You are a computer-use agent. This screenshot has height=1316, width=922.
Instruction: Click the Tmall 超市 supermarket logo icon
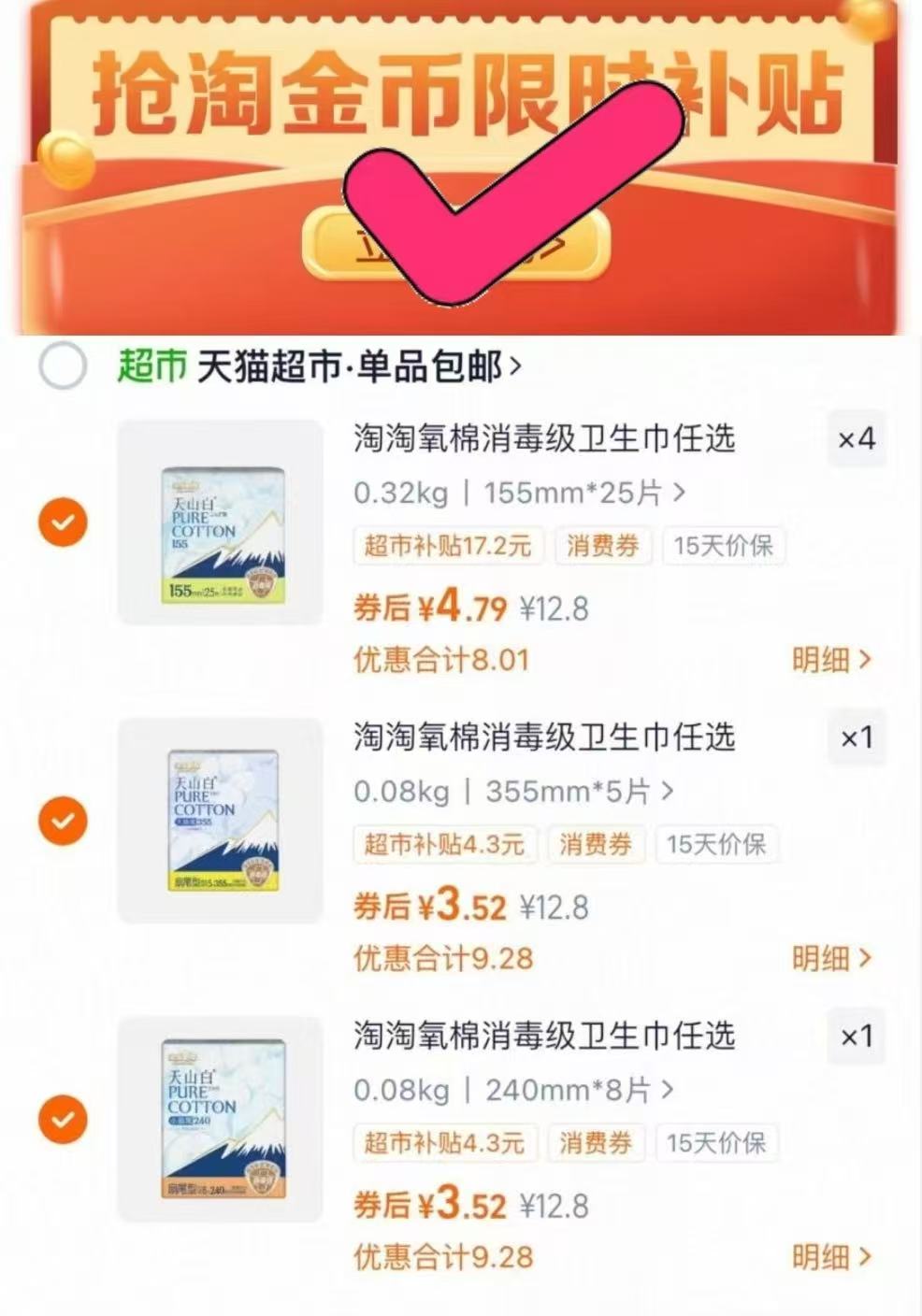[150, 365]
